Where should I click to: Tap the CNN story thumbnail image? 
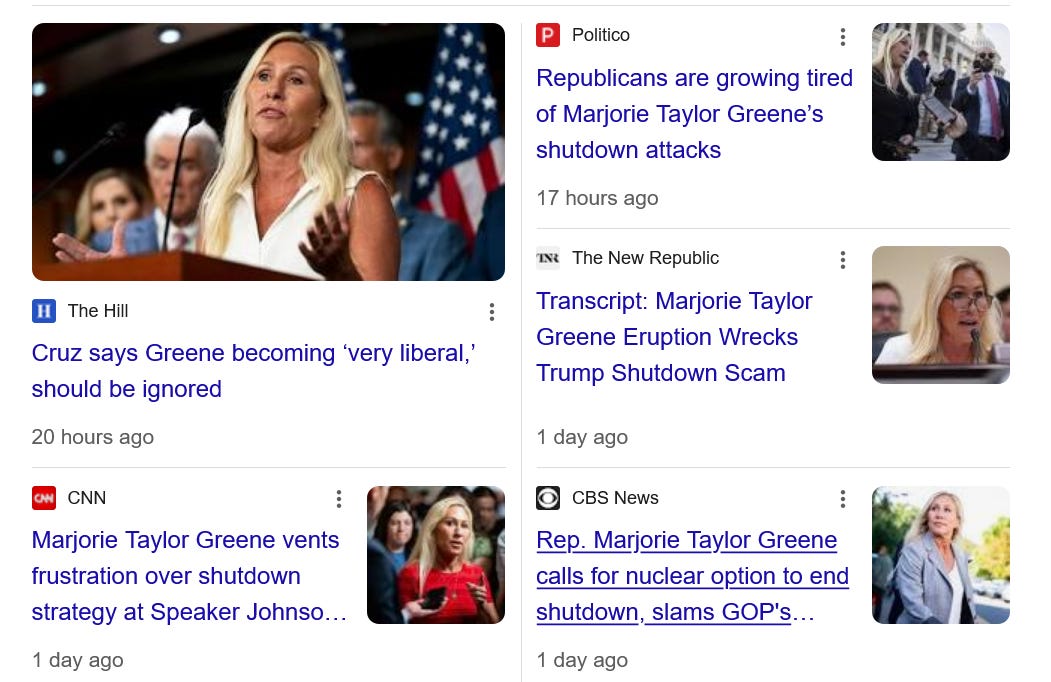(x=436, y=555)
